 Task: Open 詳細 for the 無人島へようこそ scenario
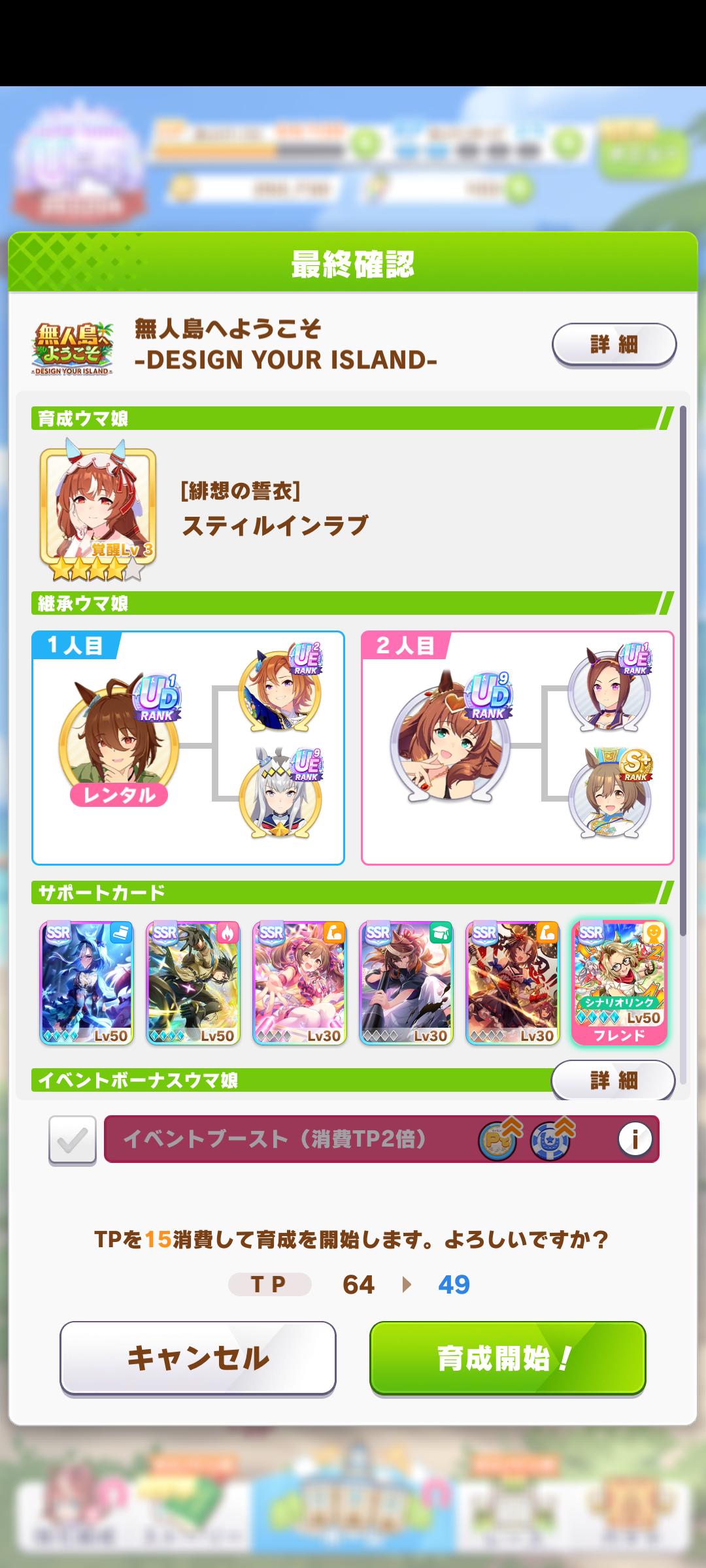[x=613, y=344]
